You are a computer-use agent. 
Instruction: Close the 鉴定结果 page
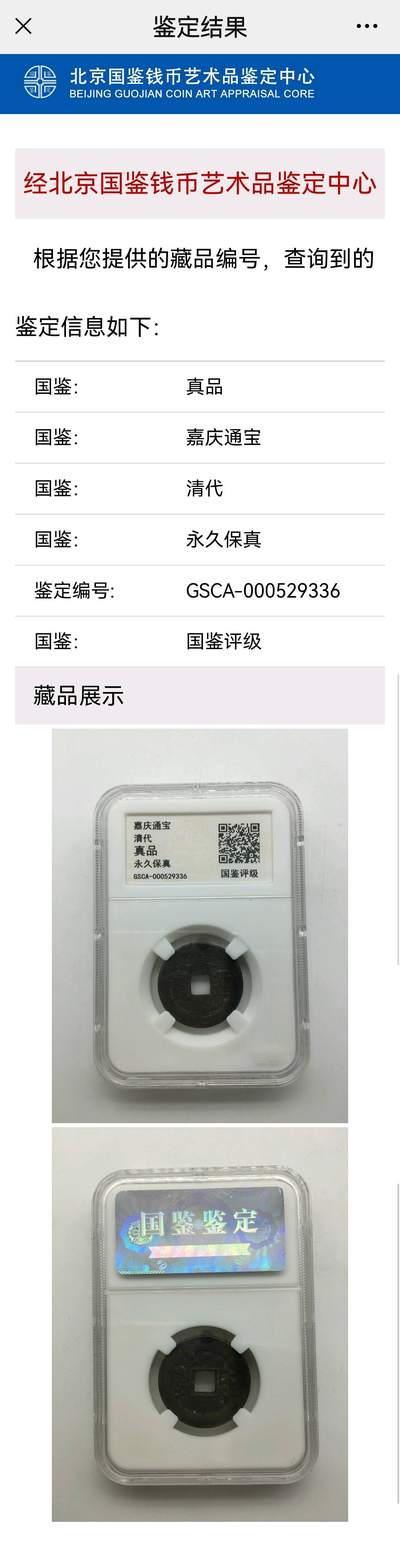click(x=23, y=26)
